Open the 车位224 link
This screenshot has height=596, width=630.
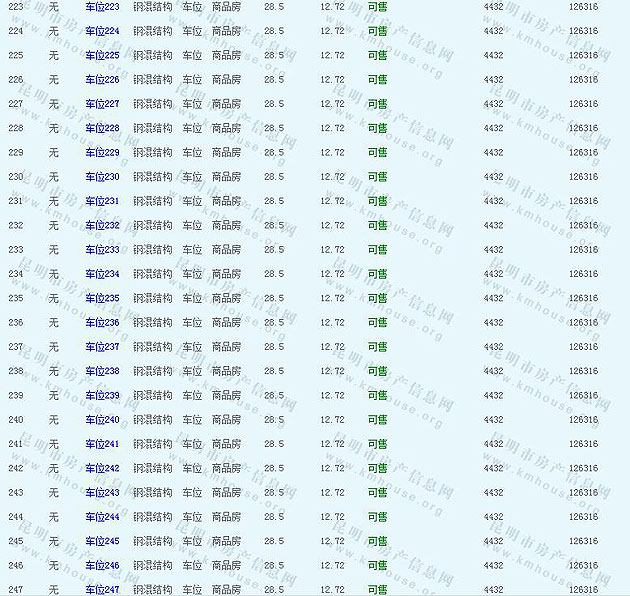[x=102, y=31]
